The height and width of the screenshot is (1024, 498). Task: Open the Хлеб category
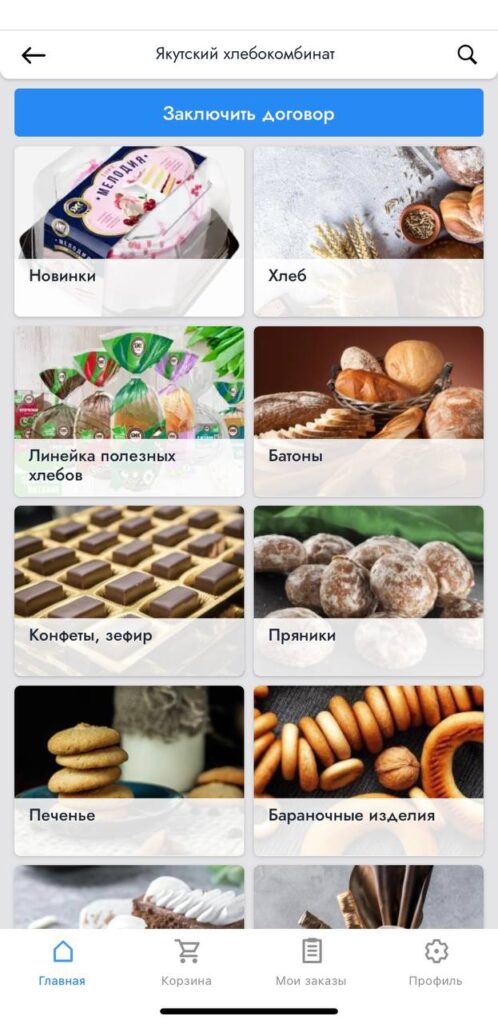pos(369,231)
